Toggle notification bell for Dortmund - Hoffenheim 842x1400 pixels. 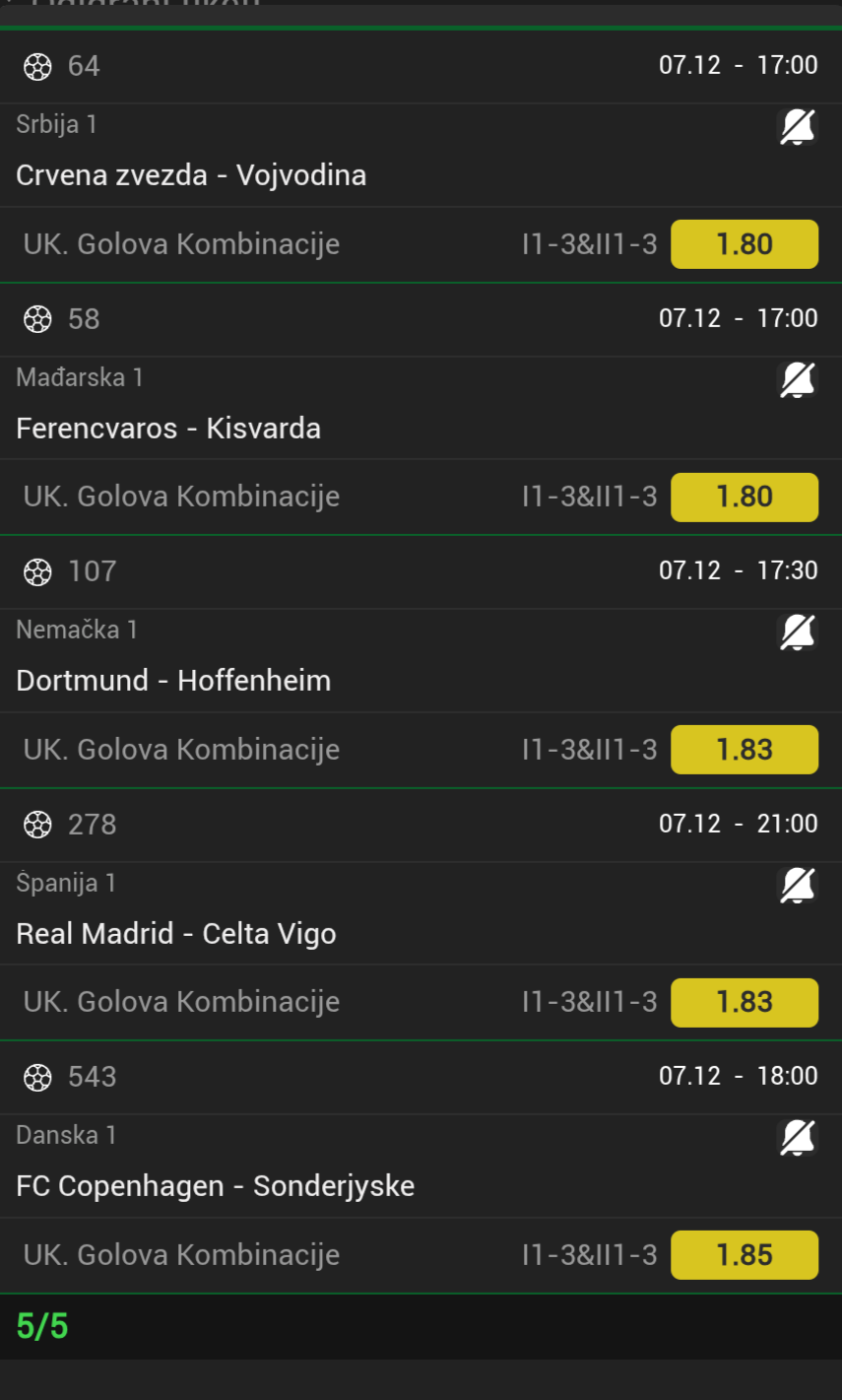pos(797,633)
